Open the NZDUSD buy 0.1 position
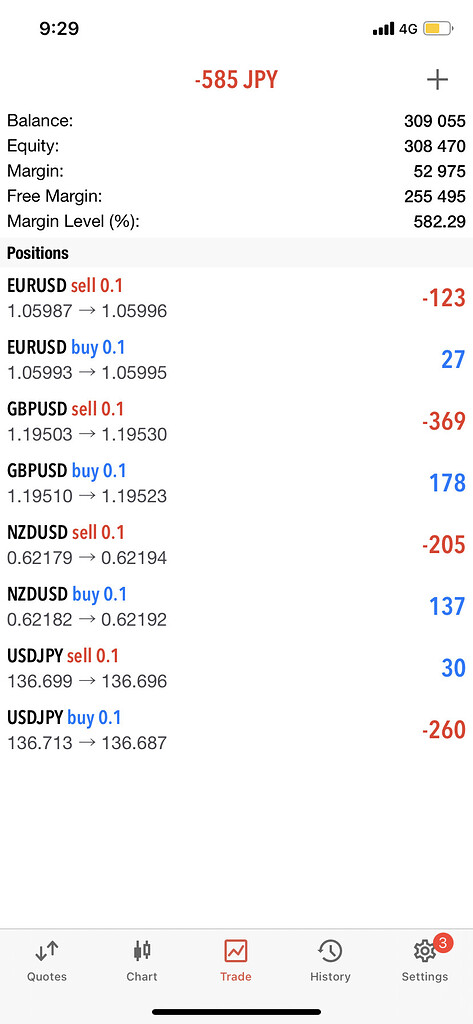 (x=236, y=607)
